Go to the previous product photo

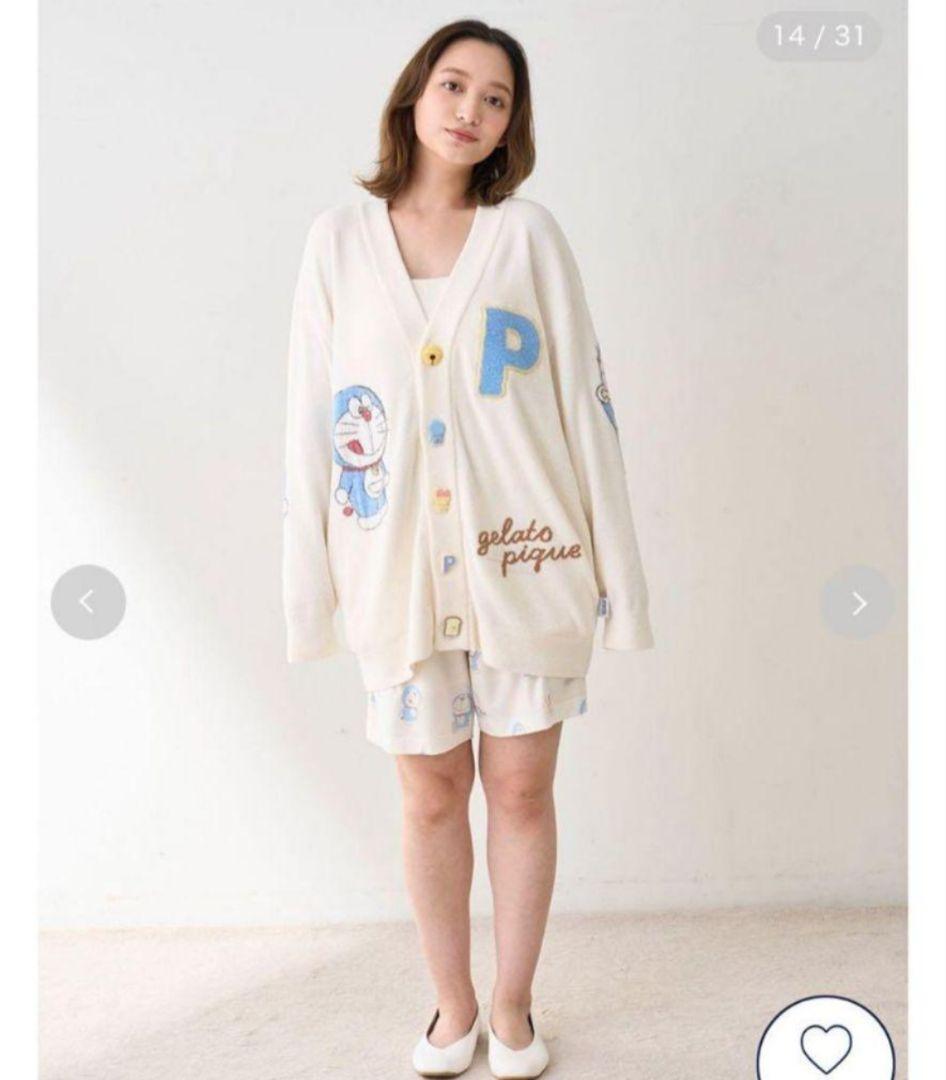(88, 602)
